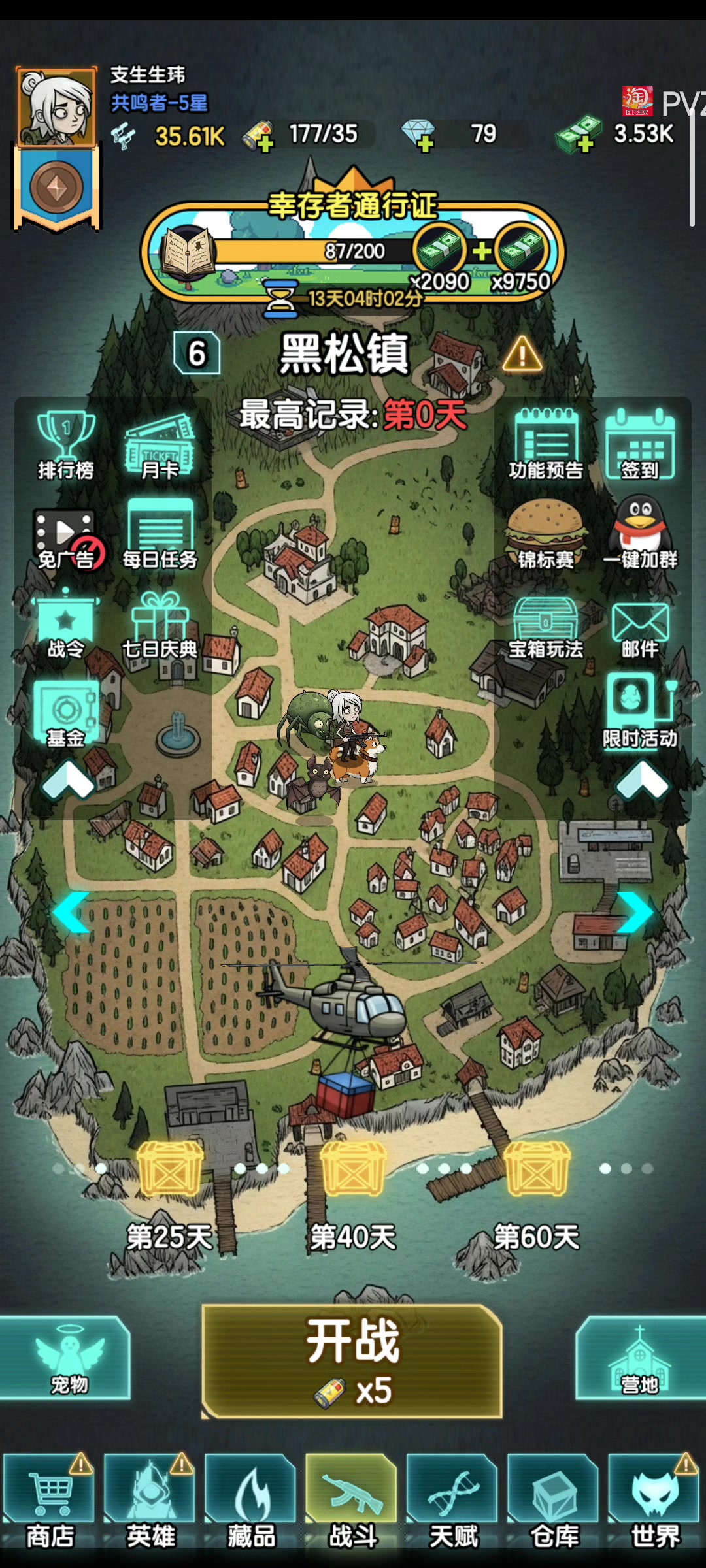This screenshot has width=706, height=1568.
Task: Open the 签到 daily check-in
Action: point(639,446)
